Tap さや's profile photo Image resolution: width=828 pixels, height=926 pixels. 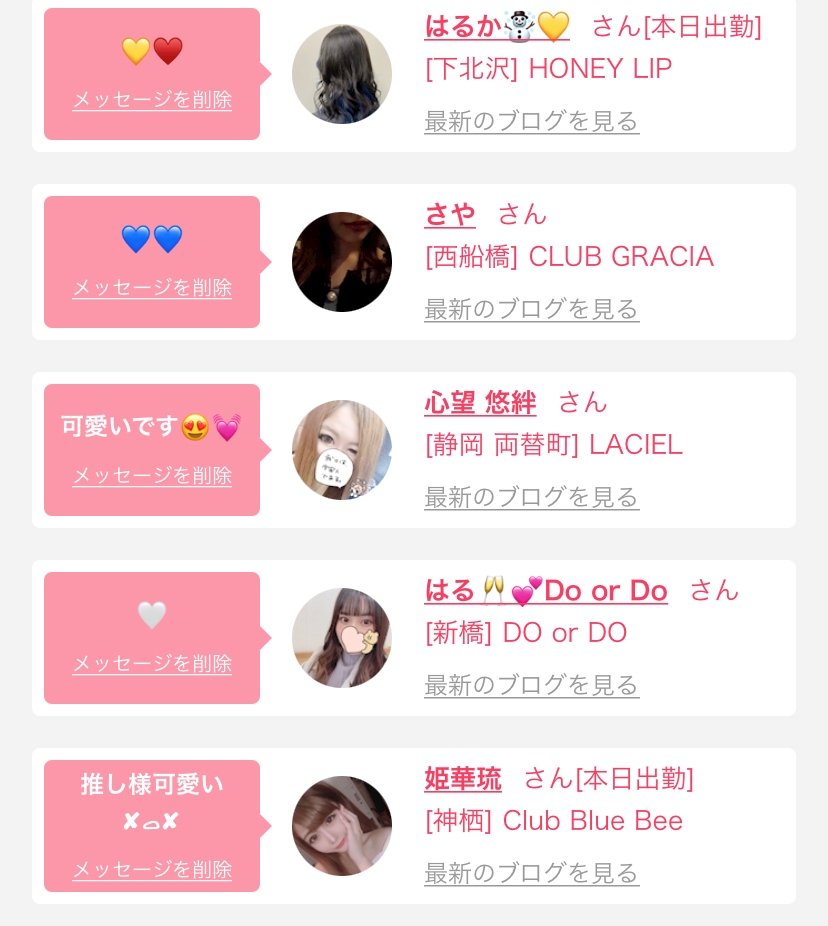342,262
